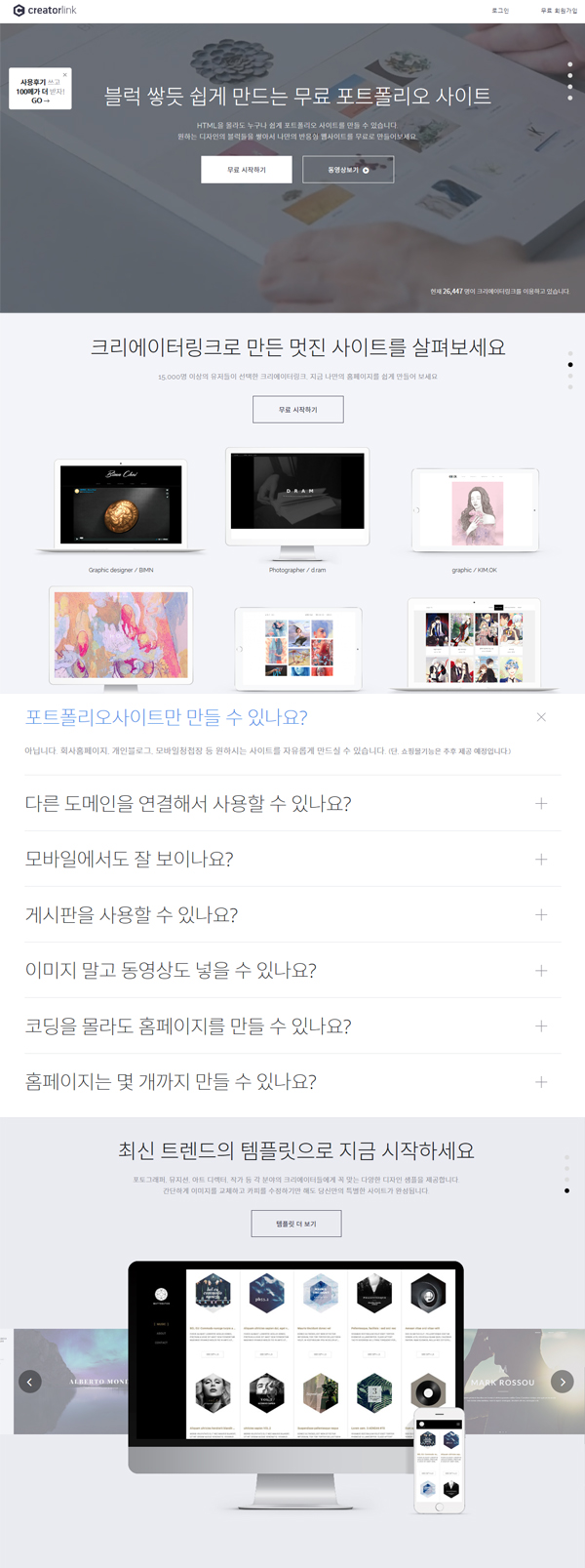
Task: Open 무료 회원가입 sign-up link
Action: coord(559,11)
